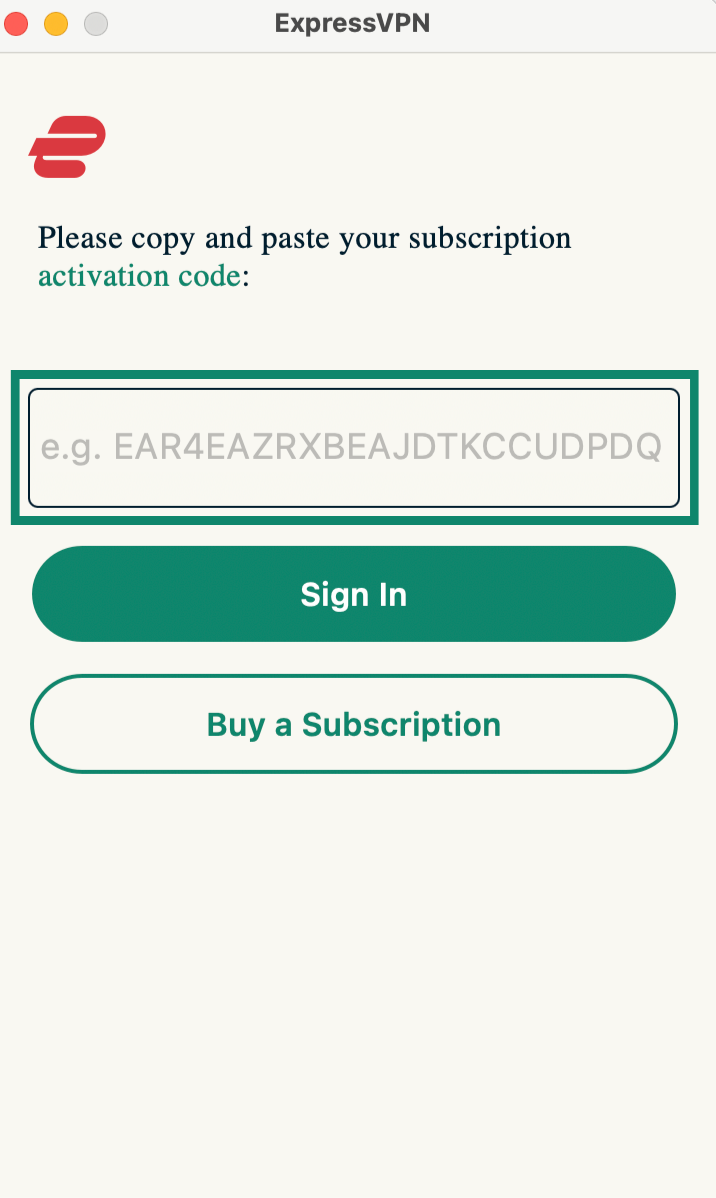The width and height of the screenshot is (716, 1198).
Task: Select Buy a Subscription
Action: tap(353, 724)
